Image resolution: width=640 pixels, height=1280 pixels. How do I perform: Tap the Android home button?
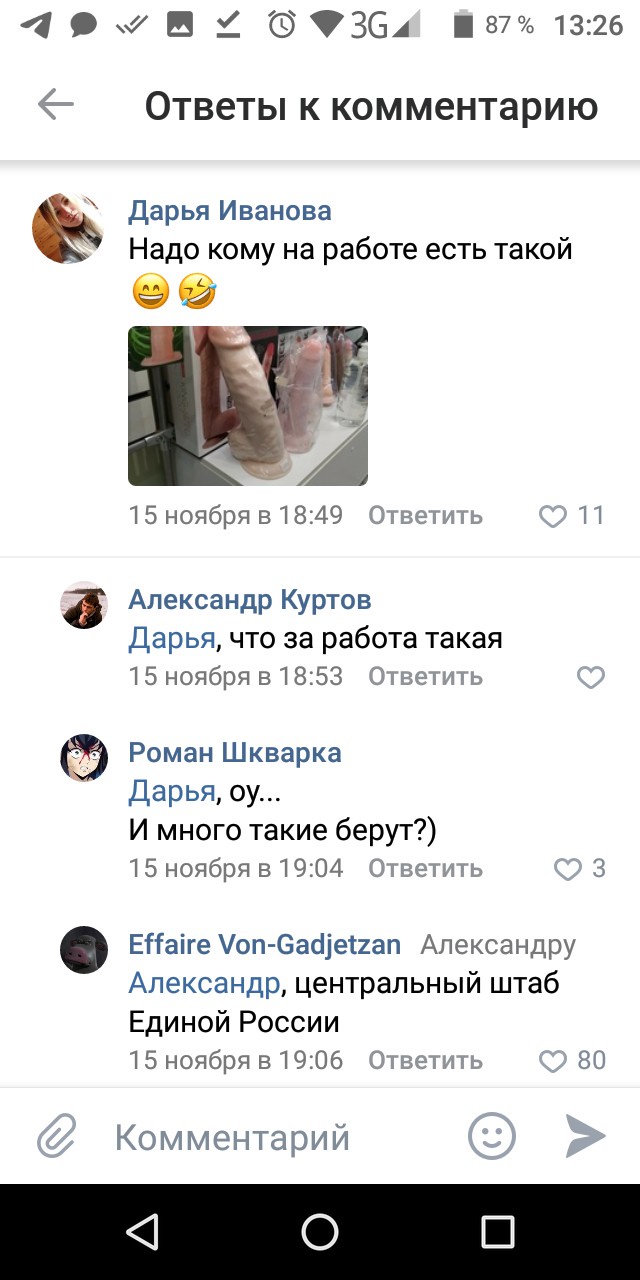click(320, 1232)
